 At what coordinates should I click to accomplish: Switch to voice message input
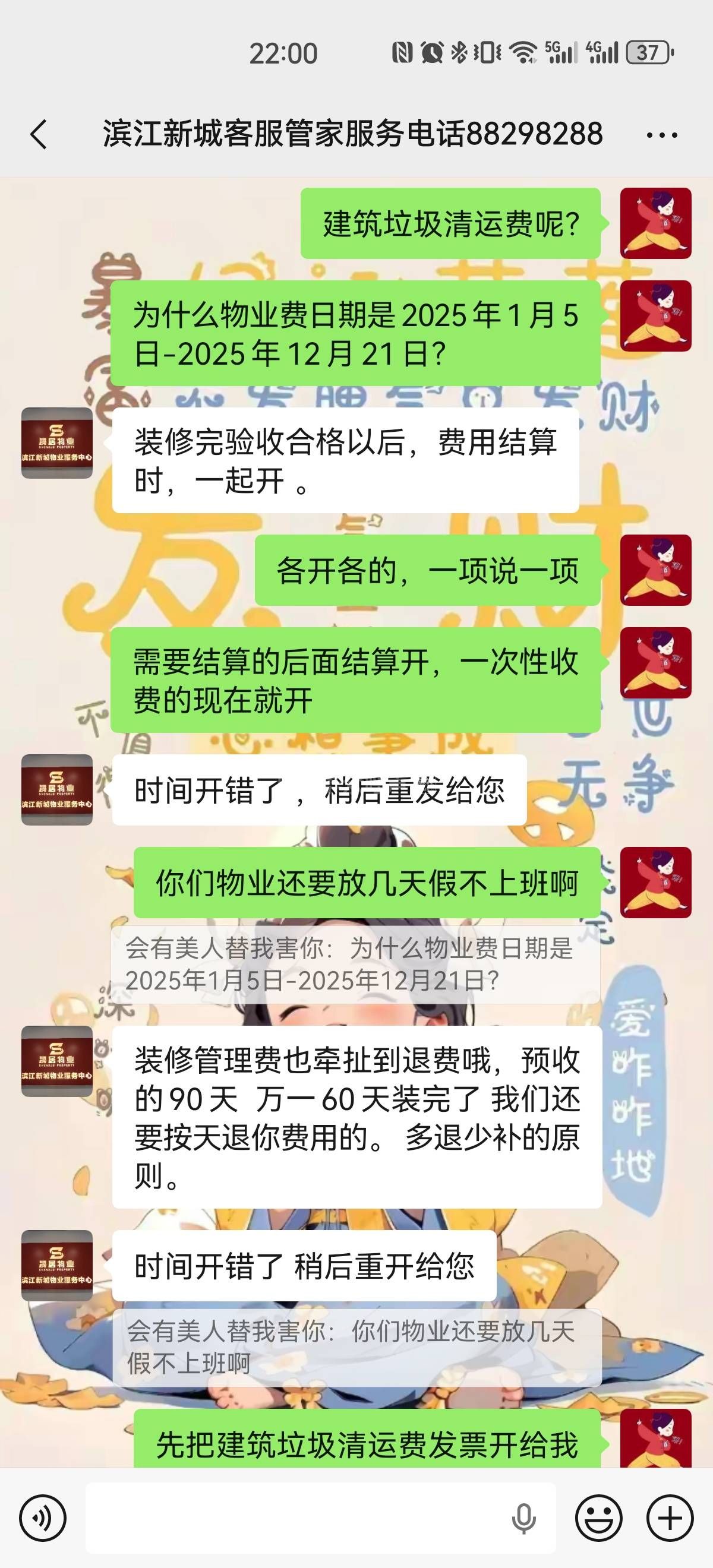pos(42,1518)
